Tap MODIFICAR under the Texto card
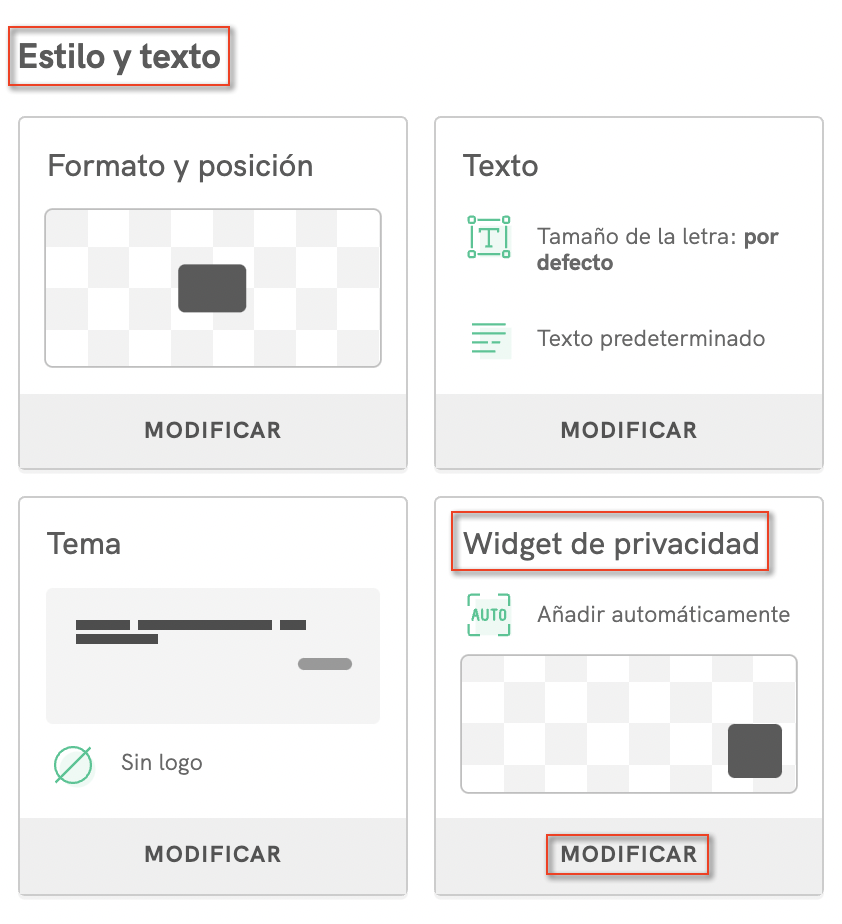 click(x=628, y=430)
